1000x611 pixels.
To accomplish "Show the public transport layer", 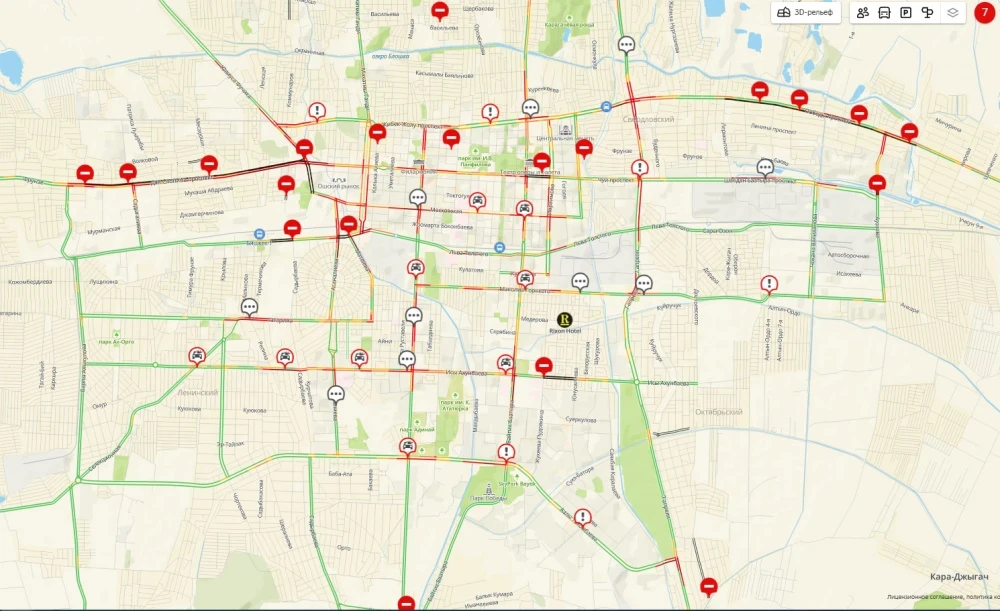I will pyautogui.click(x=885, y=12).
